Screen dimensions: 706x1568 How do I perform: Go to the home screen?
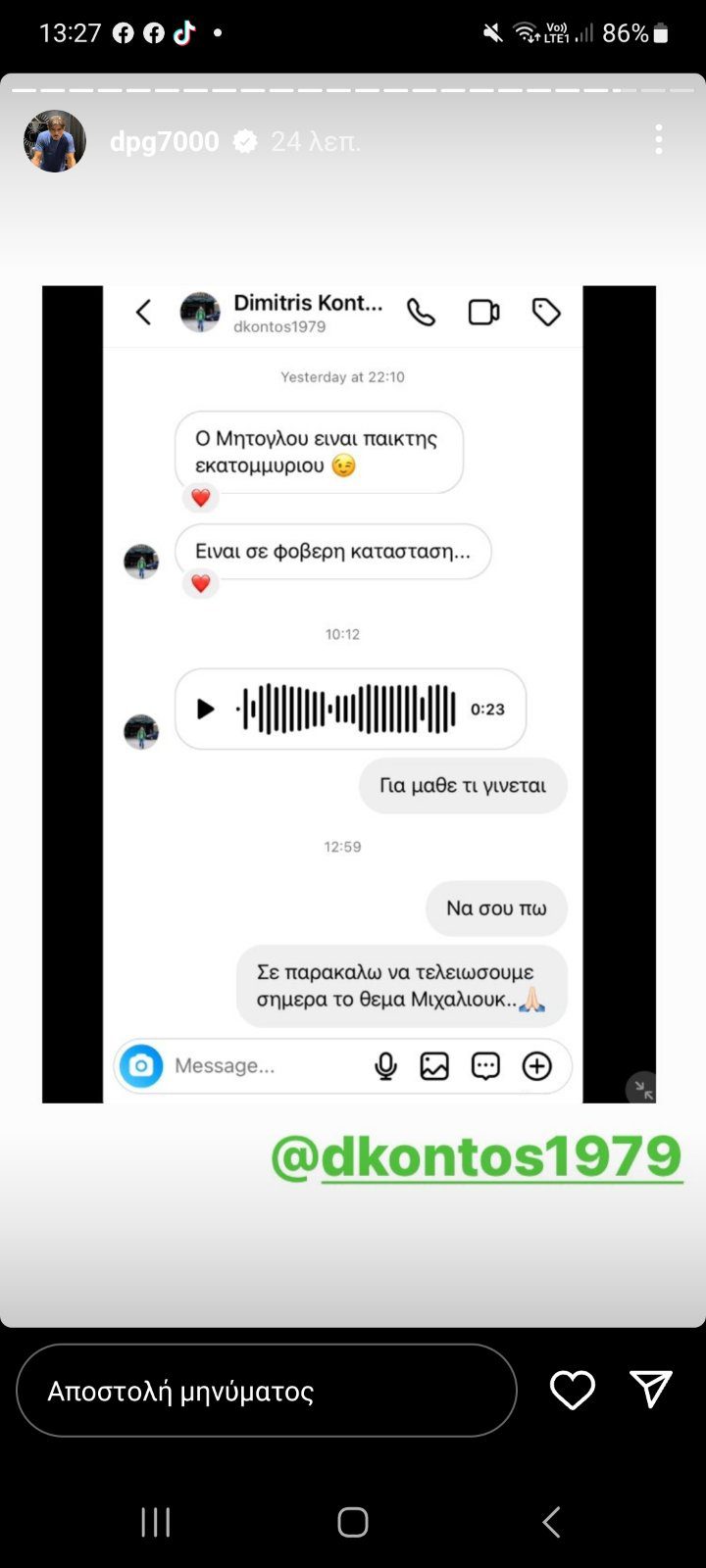tap(353, 1522)
